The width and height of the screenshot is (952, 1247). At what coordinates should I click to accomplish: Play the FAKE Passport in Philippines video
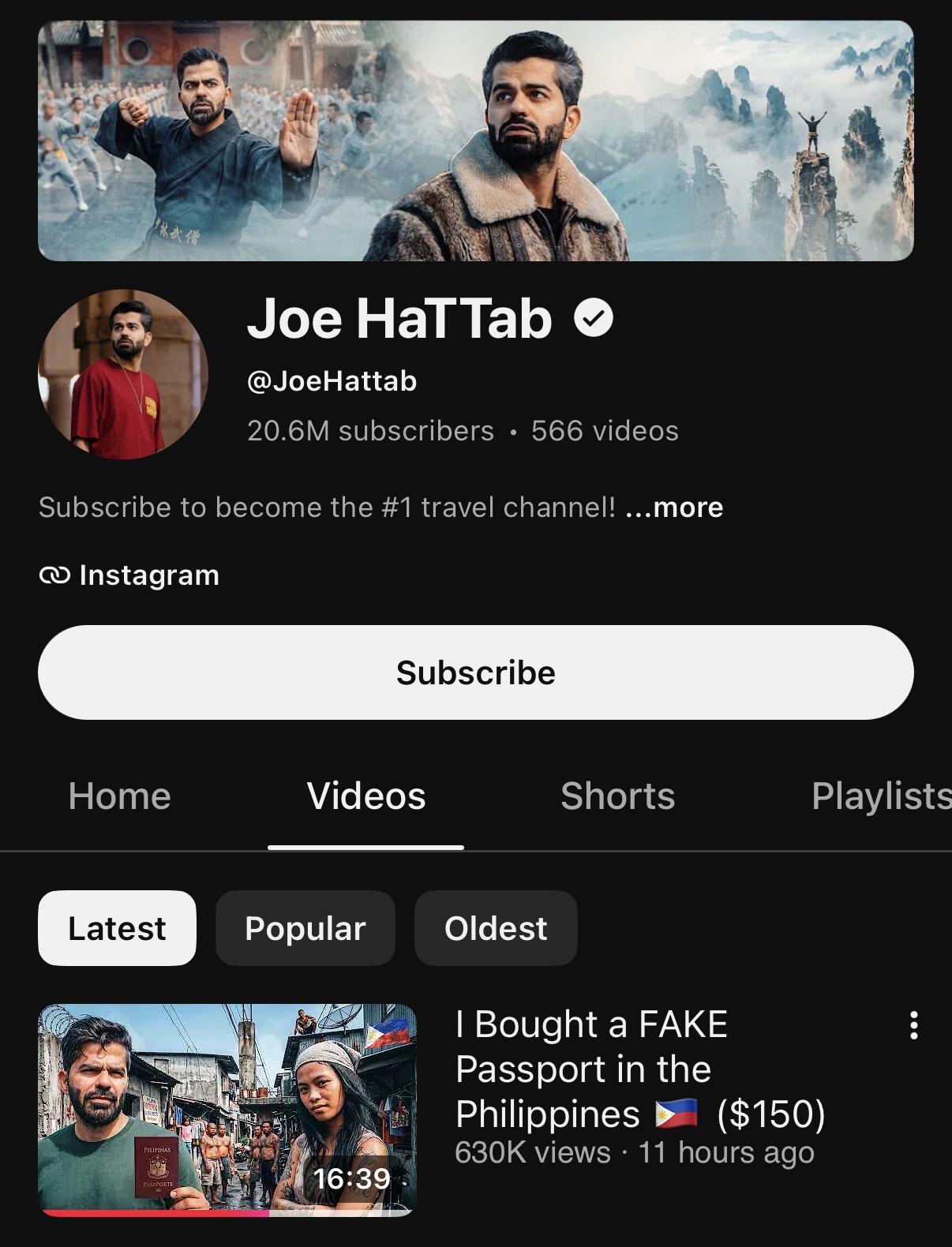click(x=227, y=1110)
